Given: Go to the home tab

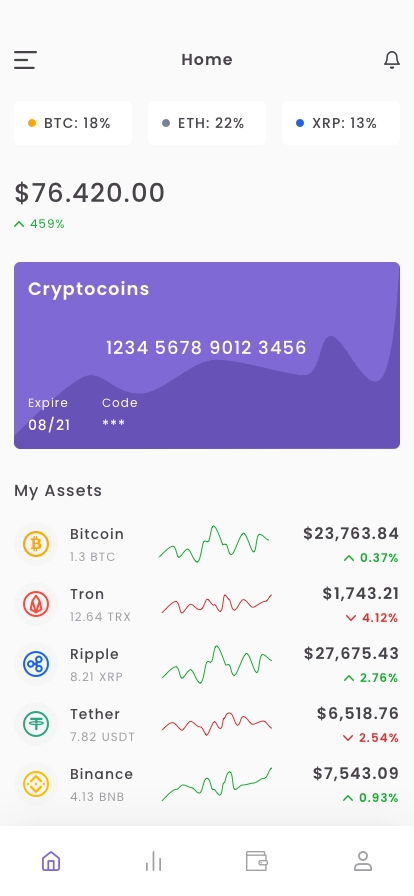Looking at the screenshot, I should click(x=51, y=861).
